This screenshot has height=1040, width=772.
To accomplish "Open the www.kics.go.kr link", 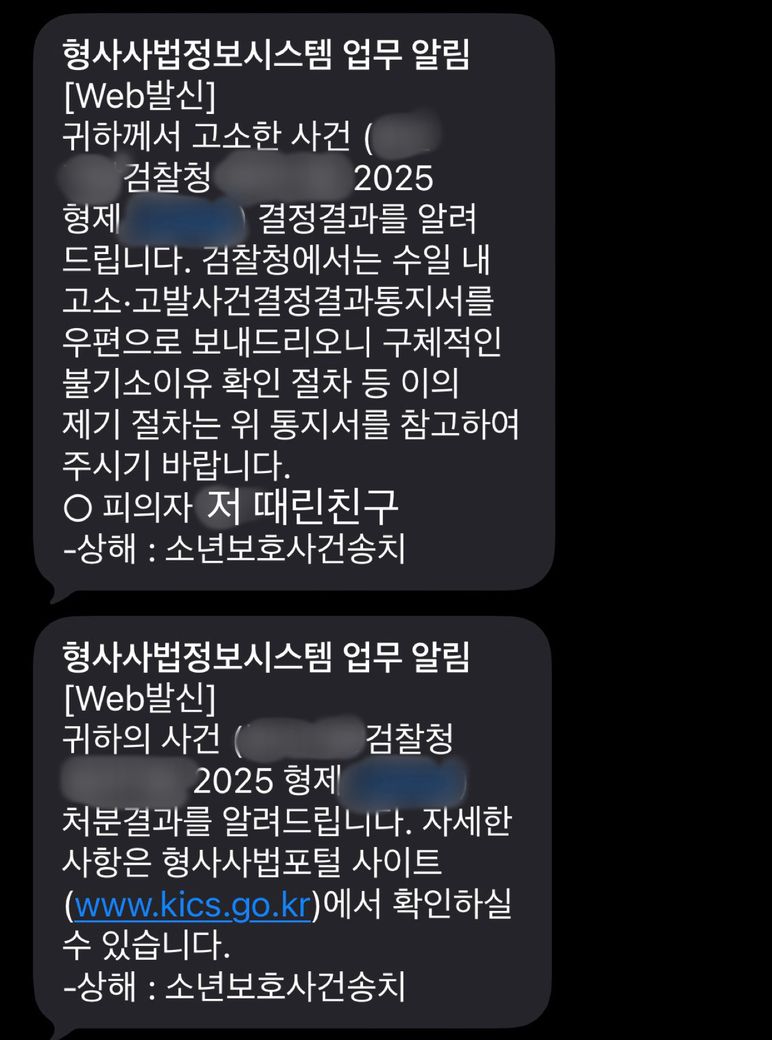I will click(x=194, y=906).
